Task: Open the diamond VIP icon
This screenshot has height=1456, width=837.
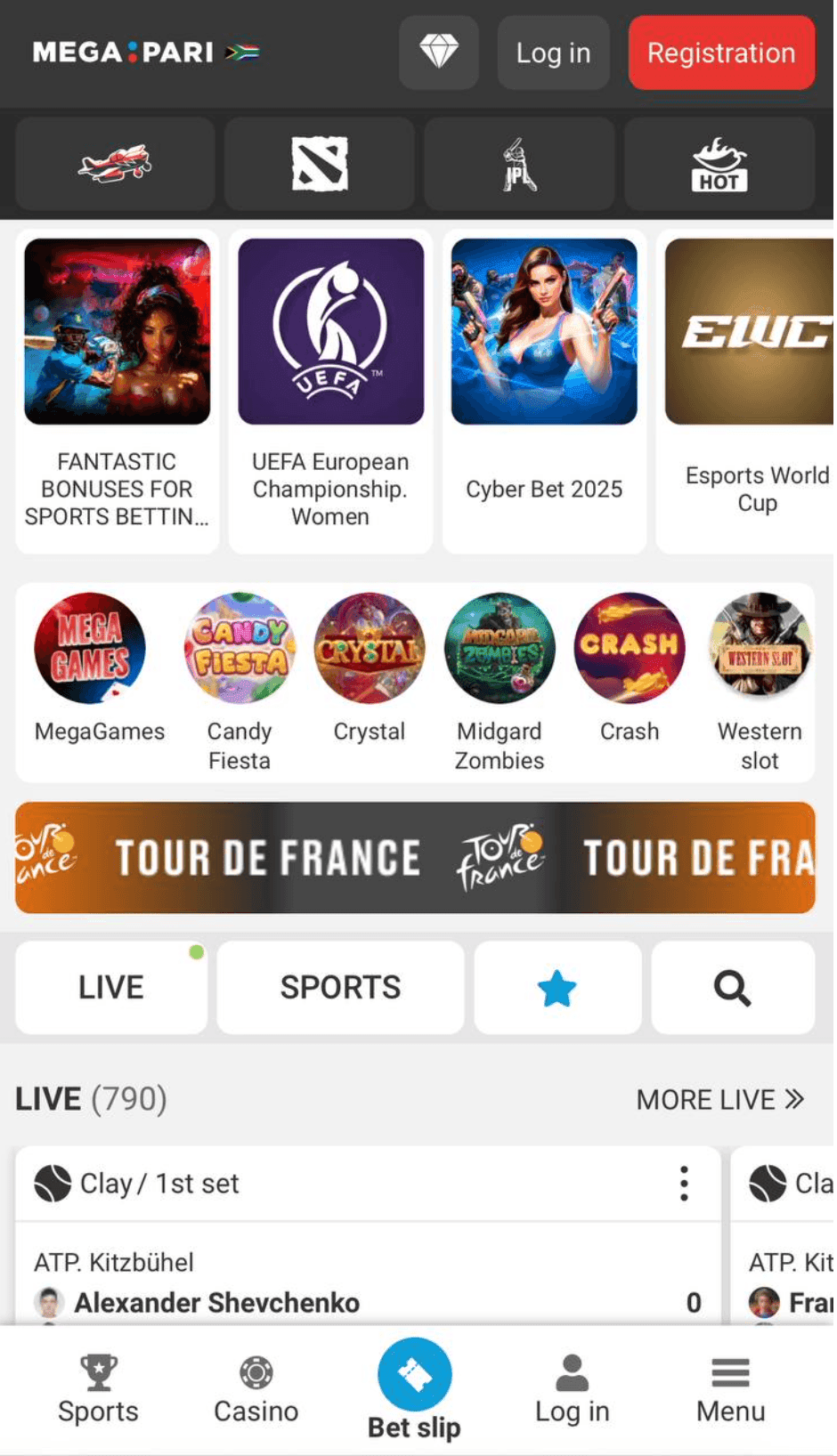Action: tap(438, 53)
